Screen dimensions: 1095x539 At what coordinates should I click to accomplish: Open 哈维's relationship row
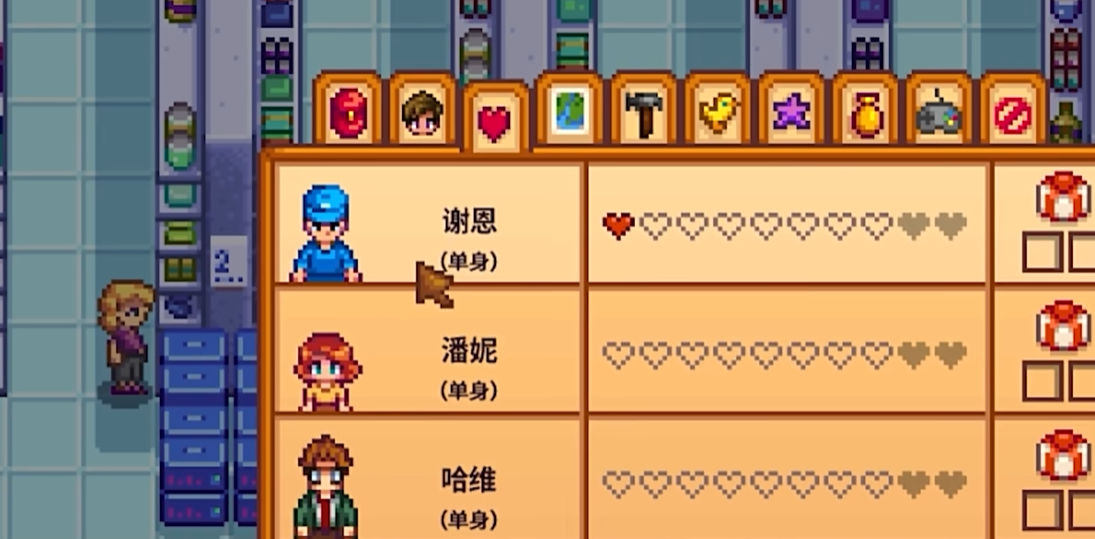[430, 480]
